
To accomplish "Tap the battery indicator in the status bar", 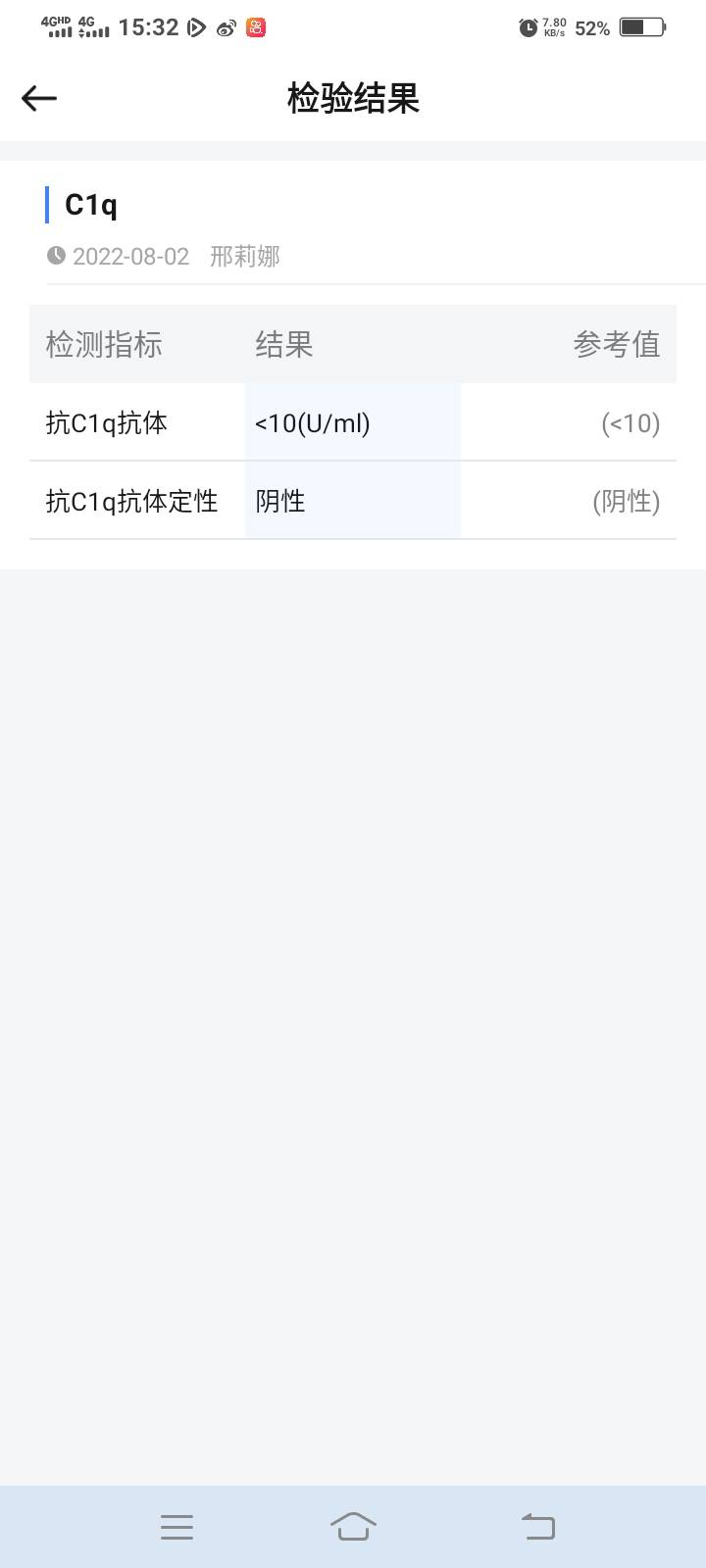I will (644, 26).
